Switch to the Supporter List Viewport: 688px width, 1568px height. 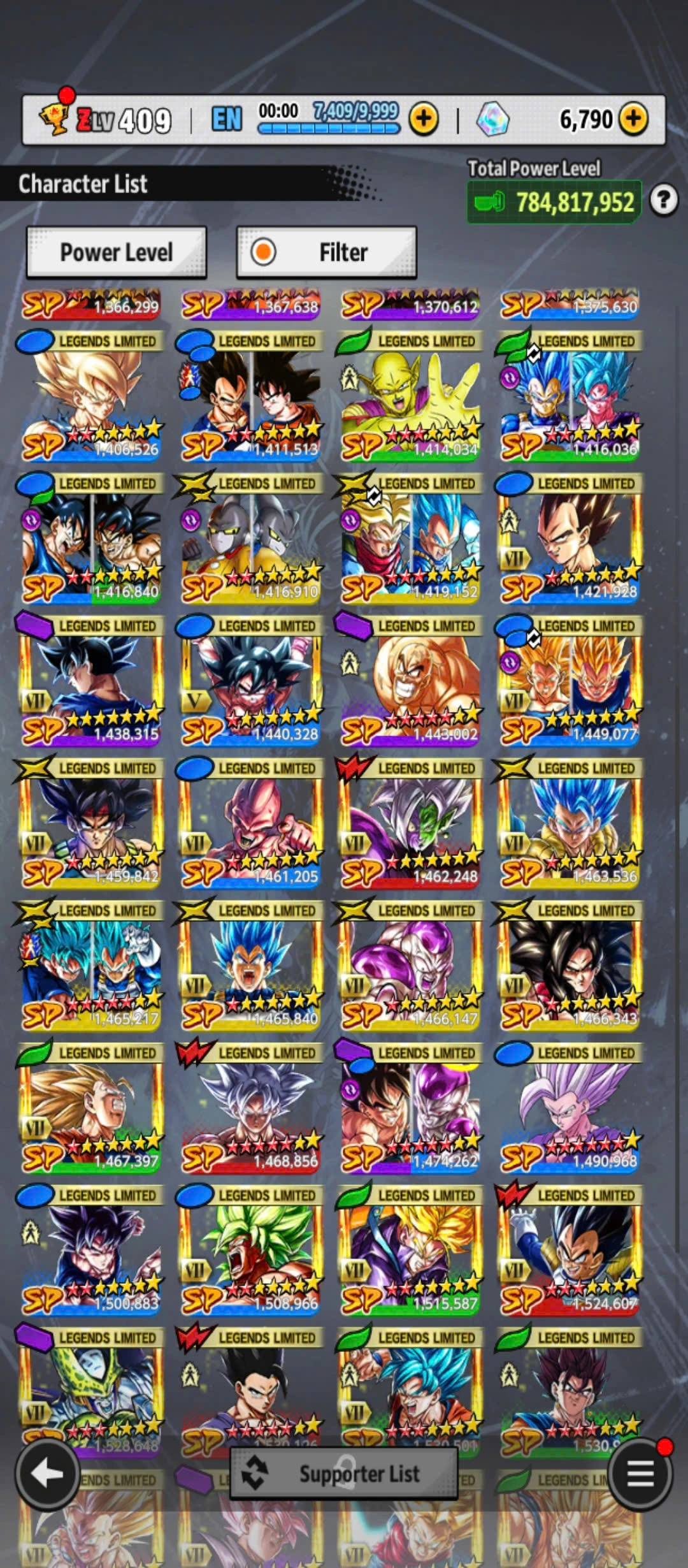[x=344, y=1474]
